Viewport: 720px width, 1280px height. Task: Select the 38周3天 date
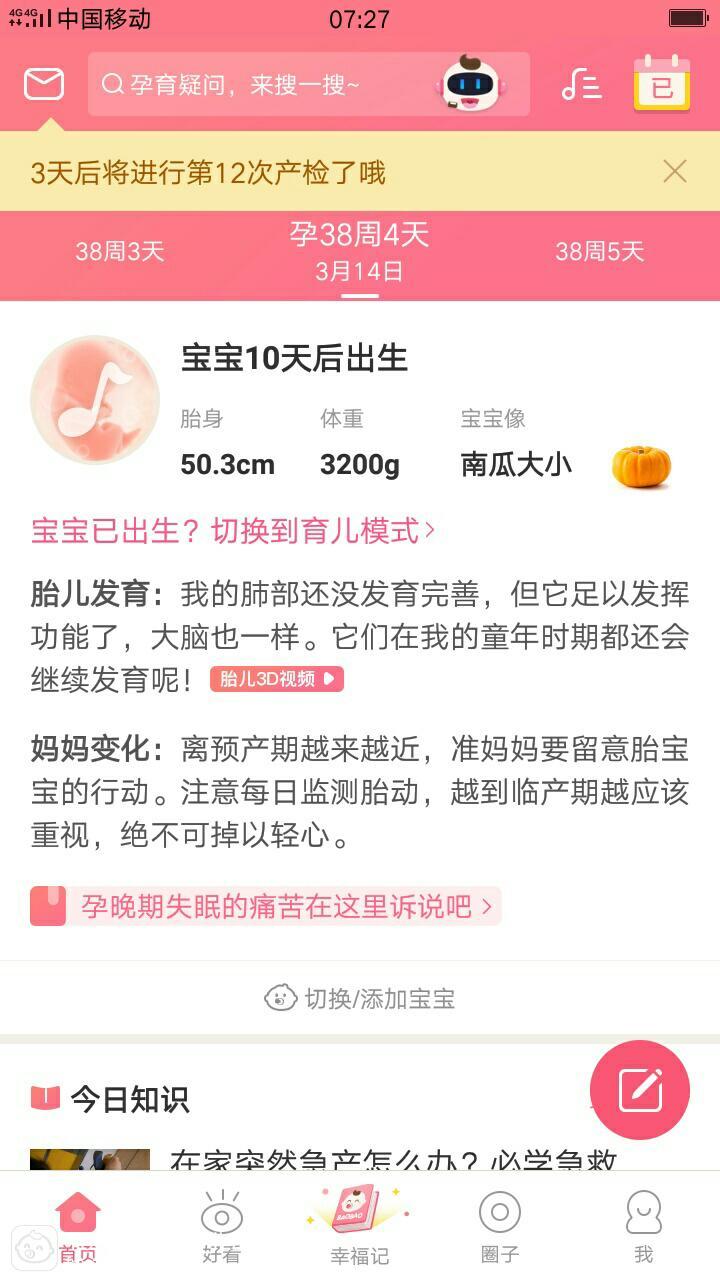[x=120, y=251]
